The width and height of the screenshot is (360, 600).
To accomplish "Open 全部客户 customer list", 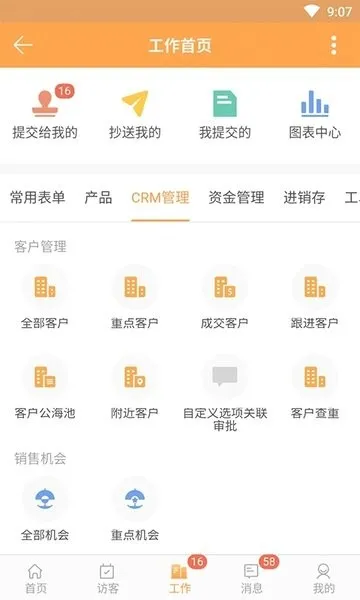I will (x=45, y=298).
